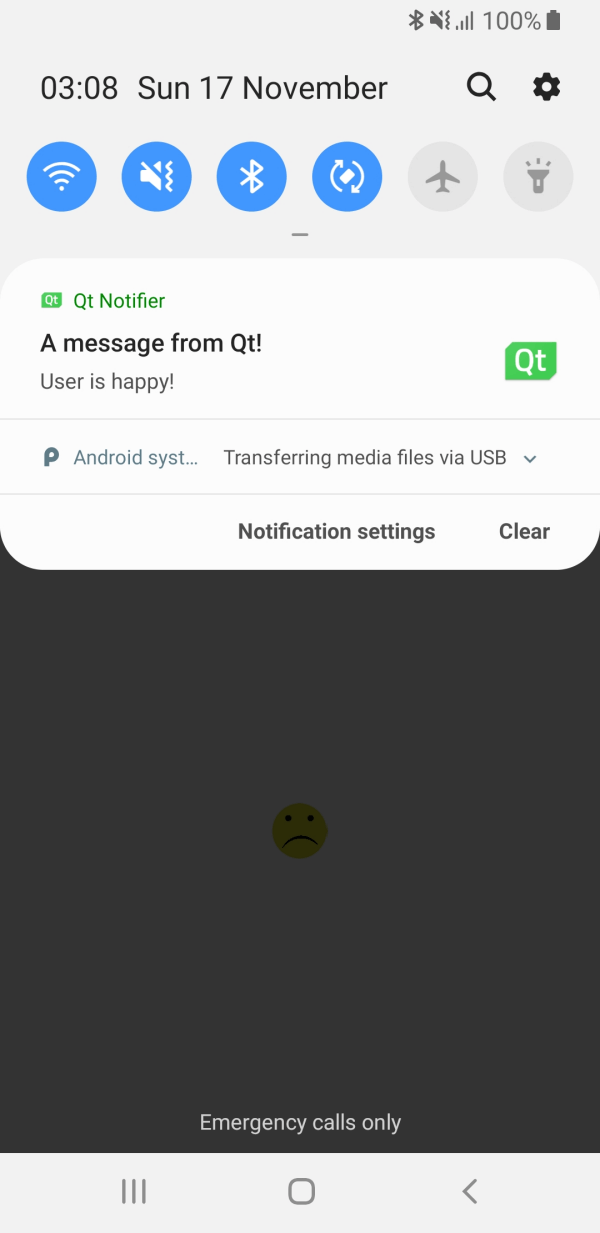Toggle the sound mute quick setting
The width and height of the screenshot is (600, 1233).
pos(157,177)
